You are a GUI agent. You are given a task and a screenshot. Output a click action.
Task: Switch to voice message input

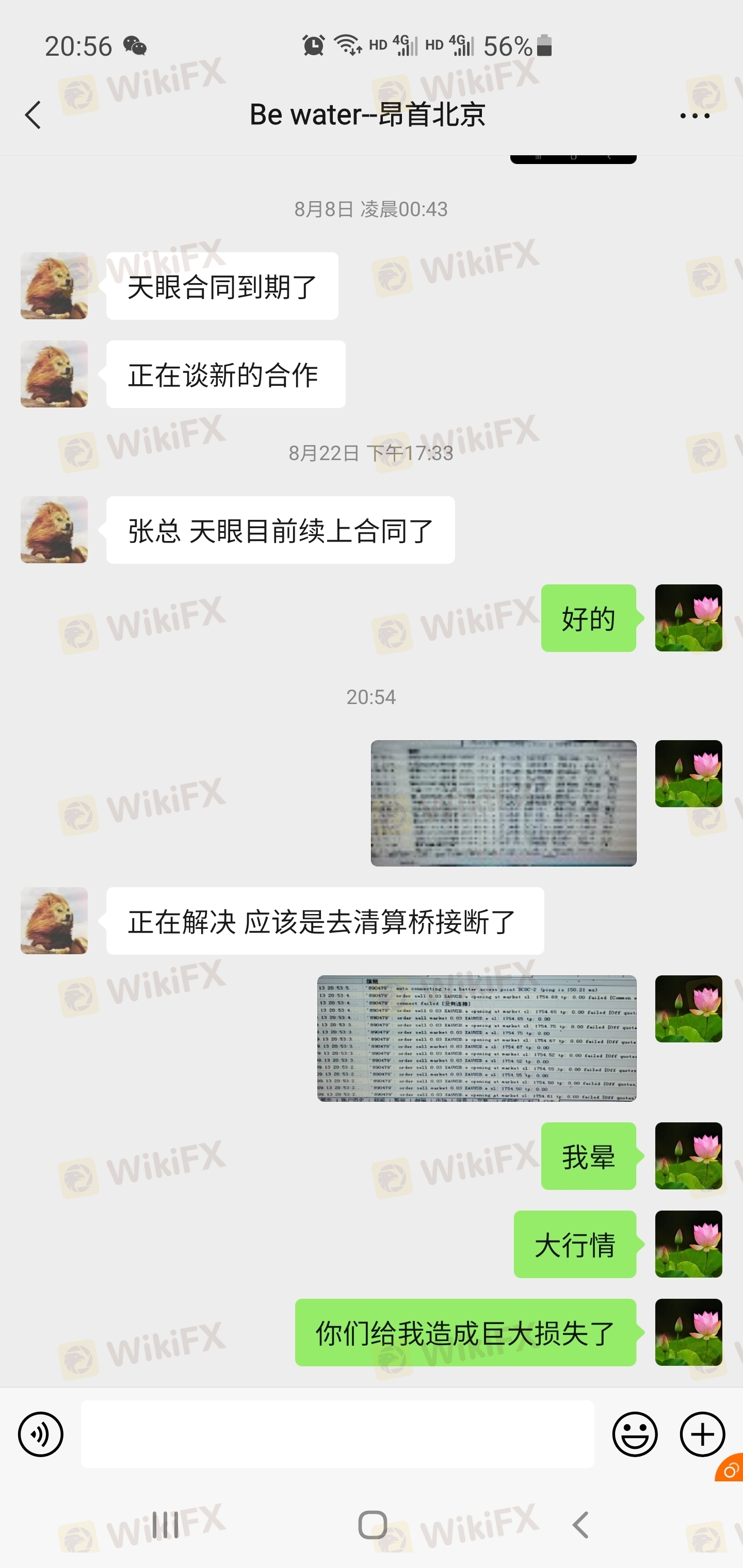pyautogui.click(x=41, y=1434)
